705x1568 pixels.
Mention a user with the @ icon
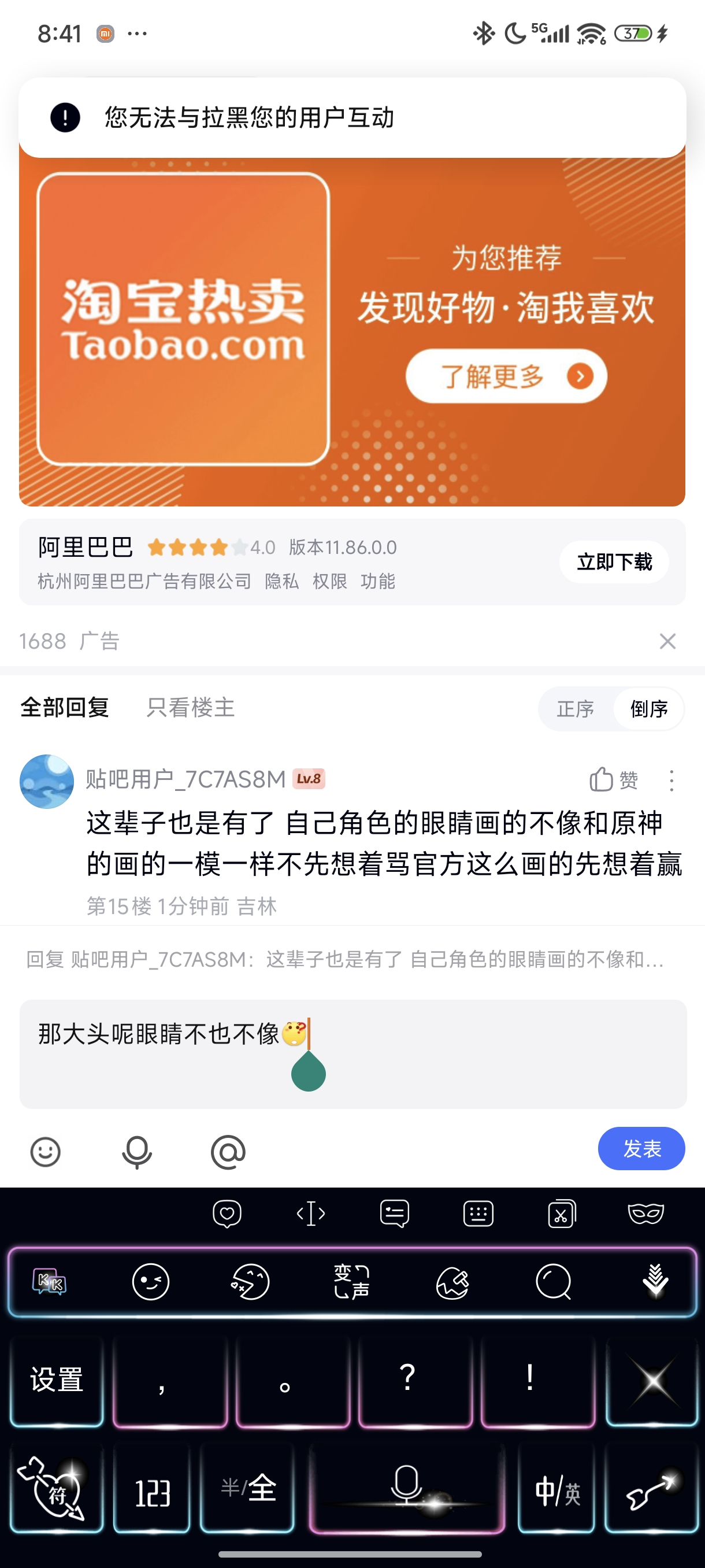pyautogui.click(x=228, y=1152)
